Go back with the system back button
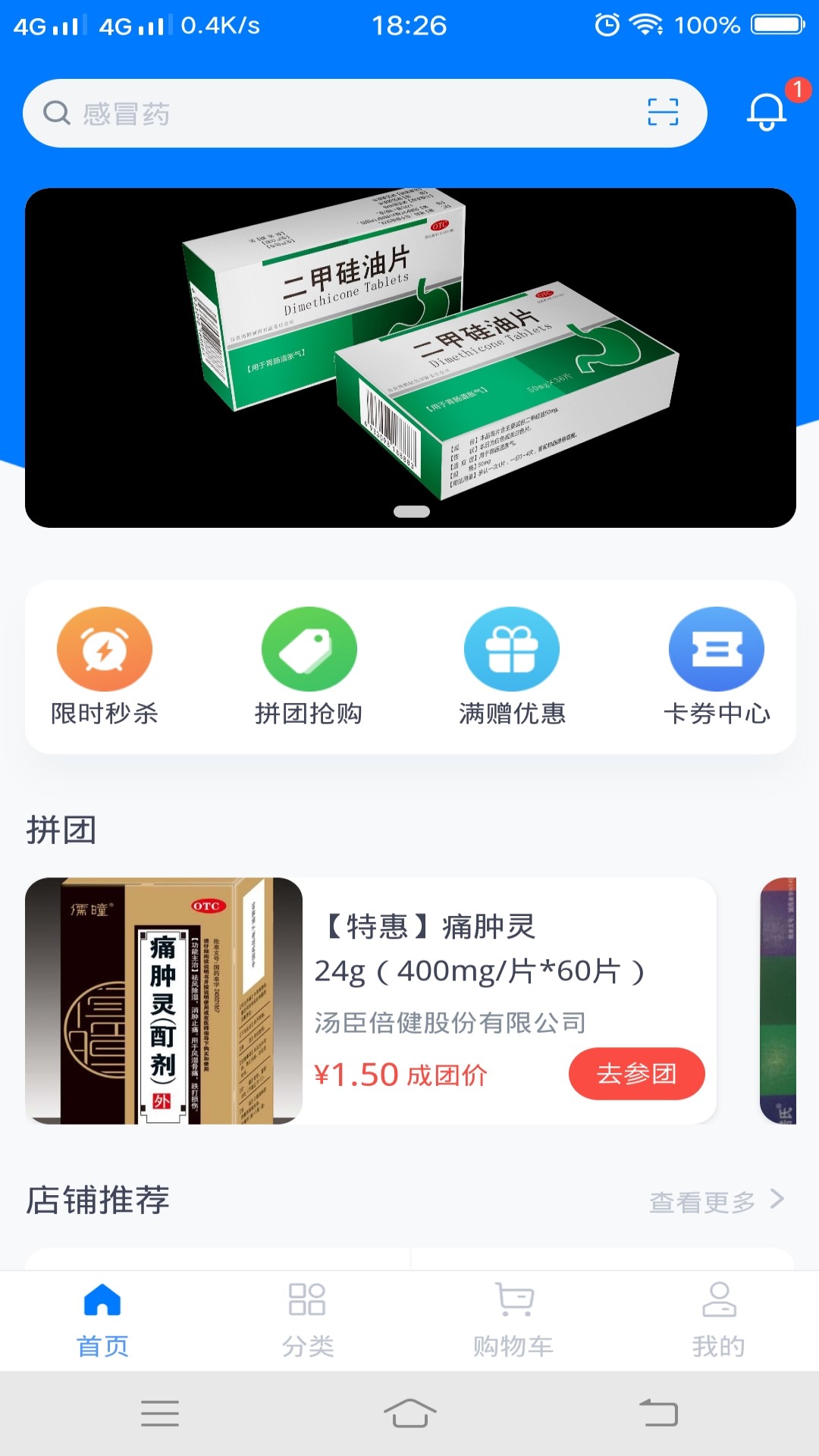The image size is (819, 1456). click(658, 1414)
